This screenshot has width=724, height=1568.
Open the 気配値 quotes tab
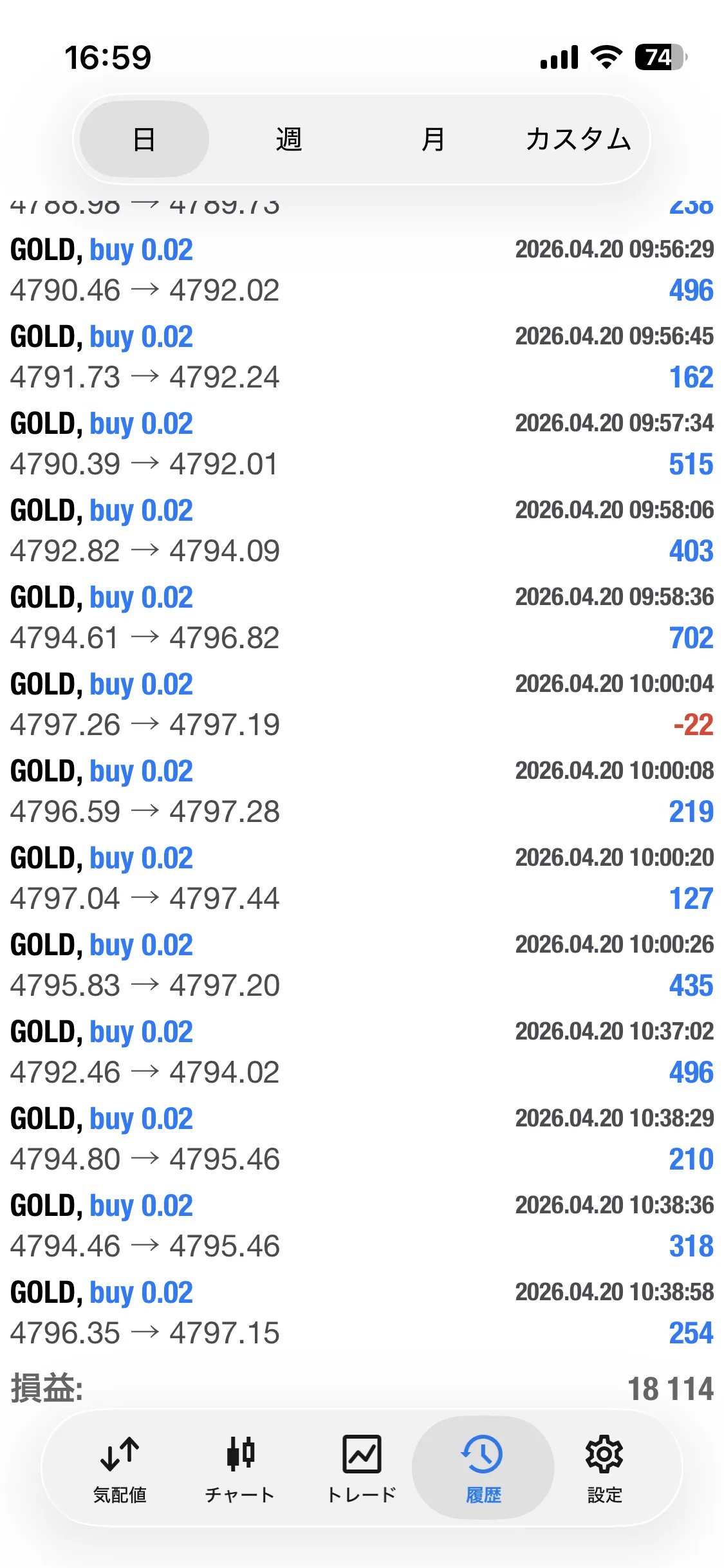click(120, 1468)
